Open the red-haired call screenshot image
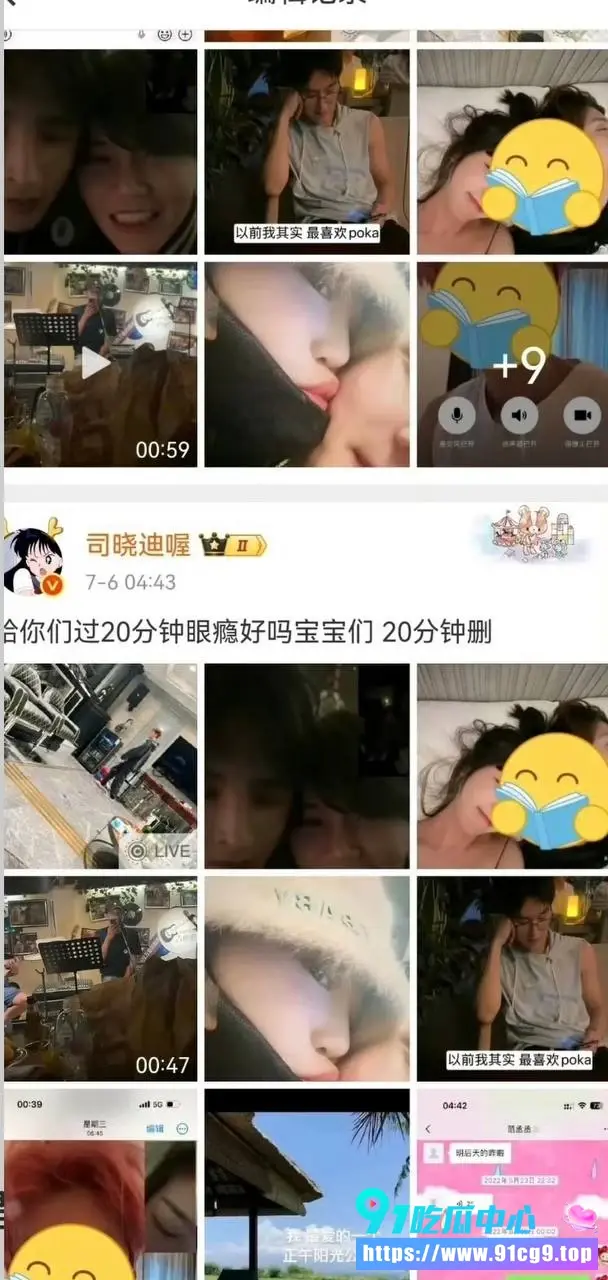608x1280 pixels. point(100,1185)
